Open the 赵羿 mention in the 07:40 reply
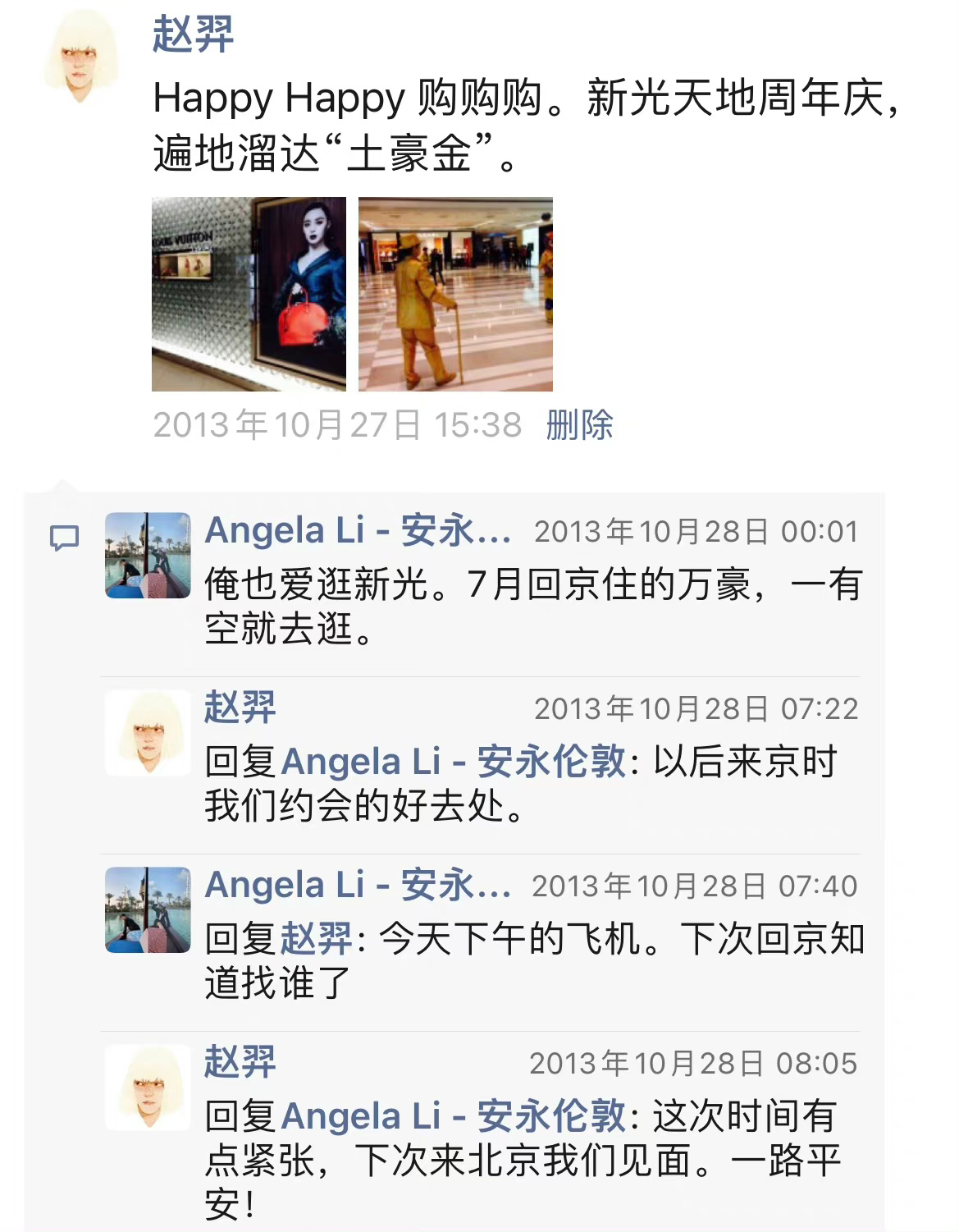959x1232 pixels. pos(317,939)
